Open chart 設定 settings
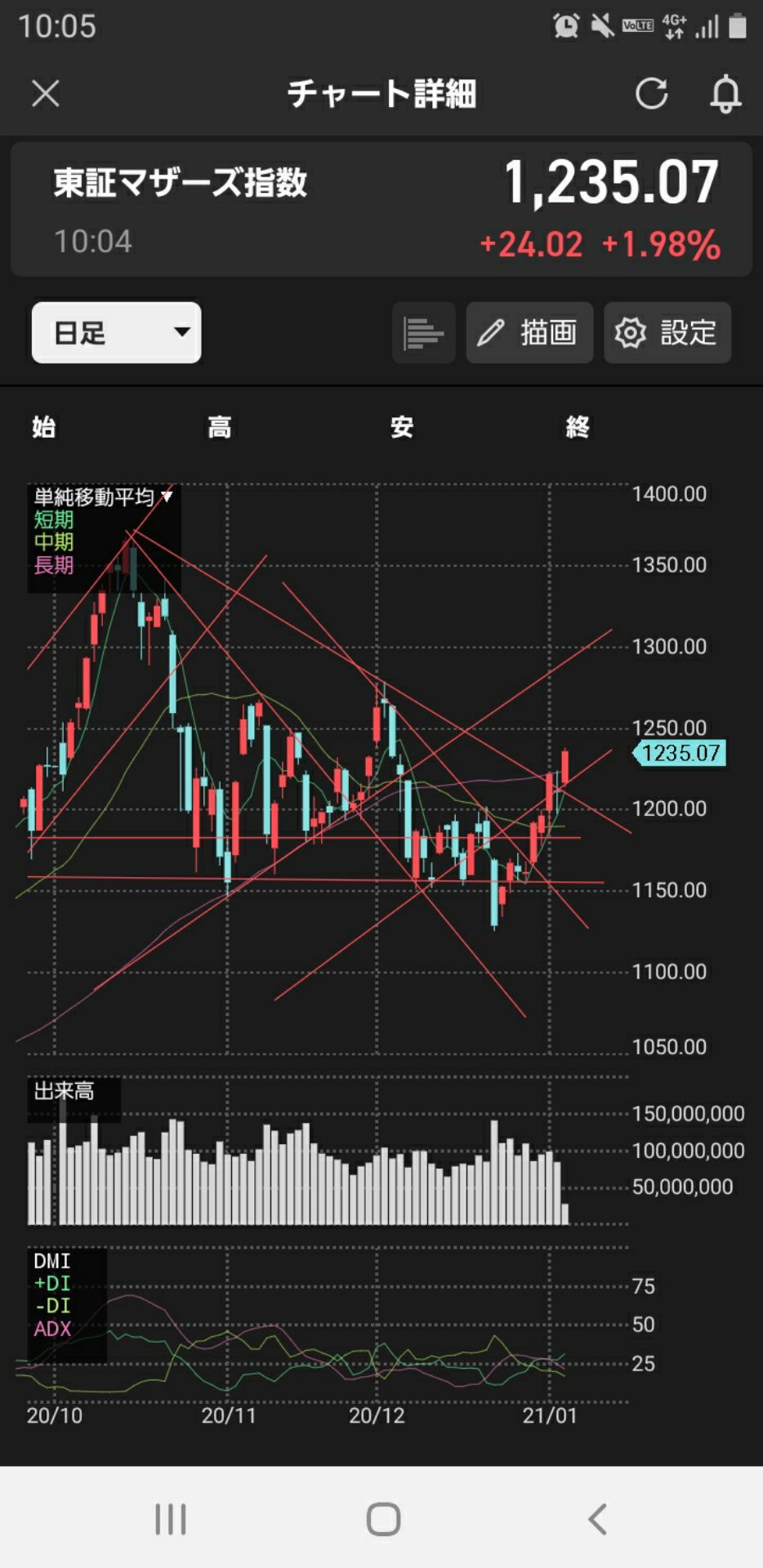 (667, 332)
